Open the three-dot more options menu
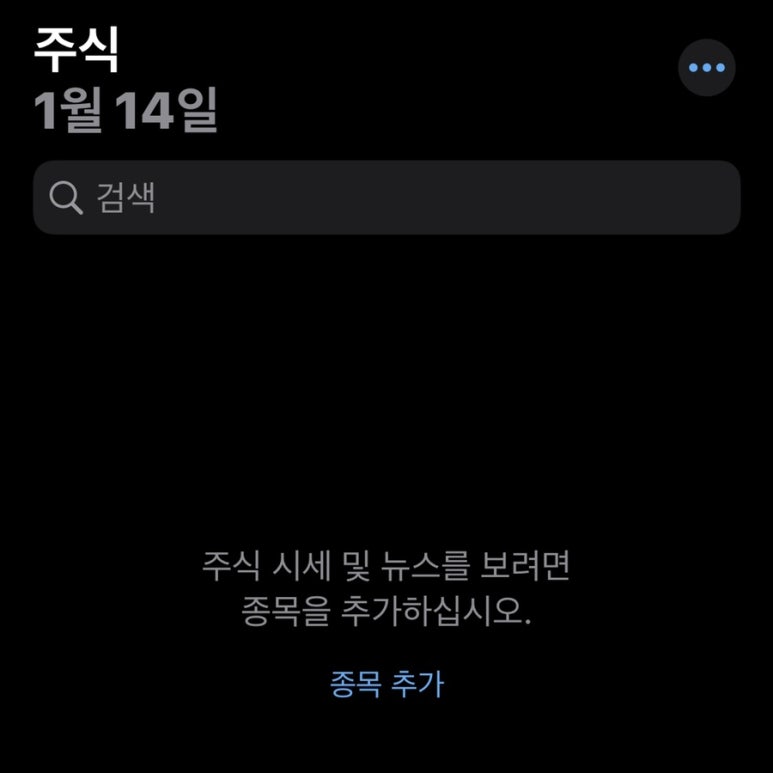This screenshot has height=773, width=773. click(x=706, y=68)
